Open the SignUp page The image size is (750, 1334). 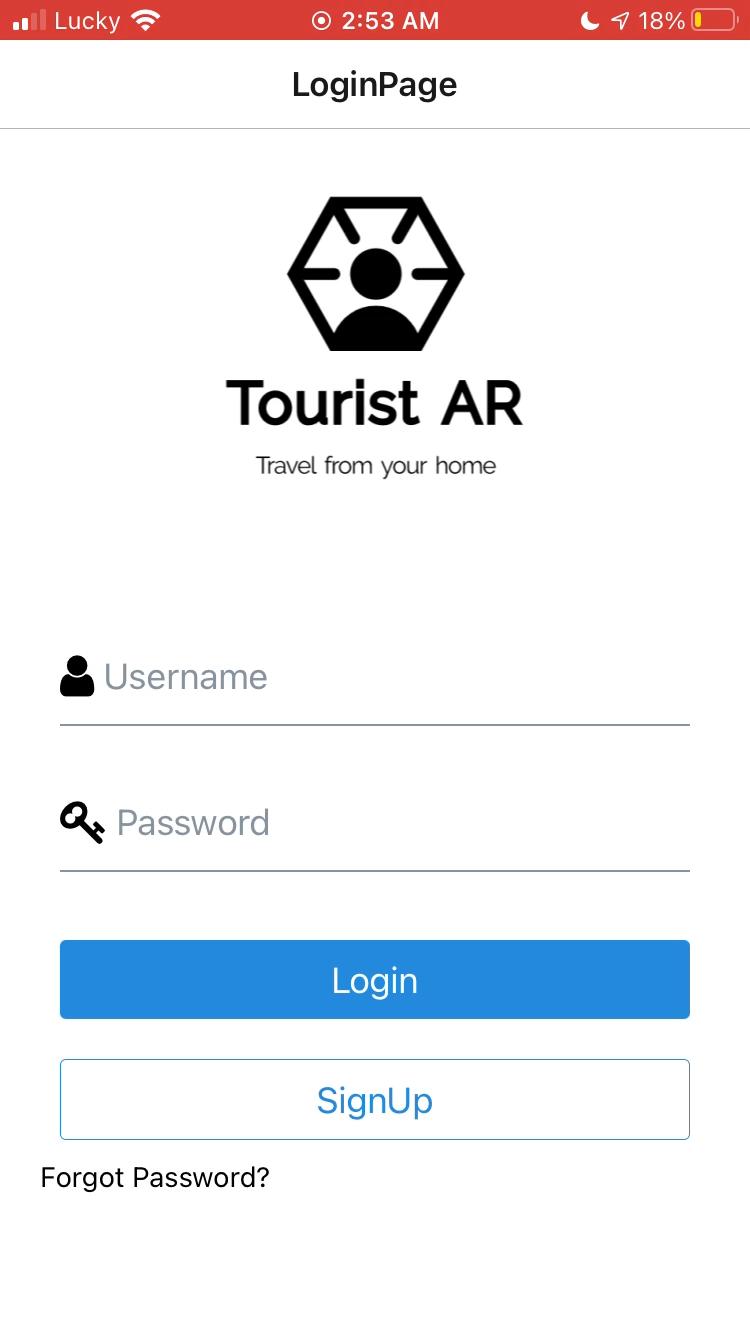coord(375,1100)
